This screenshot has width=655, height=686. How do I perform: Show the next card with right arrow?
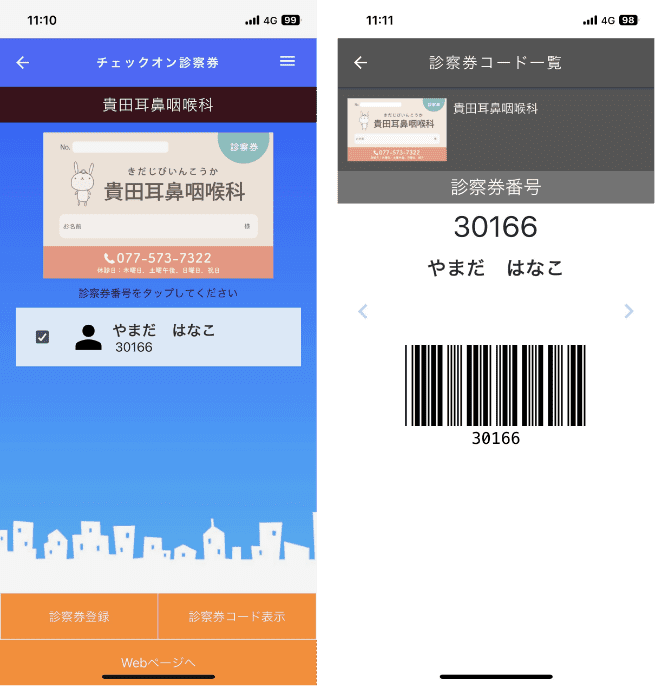(628, 312)
